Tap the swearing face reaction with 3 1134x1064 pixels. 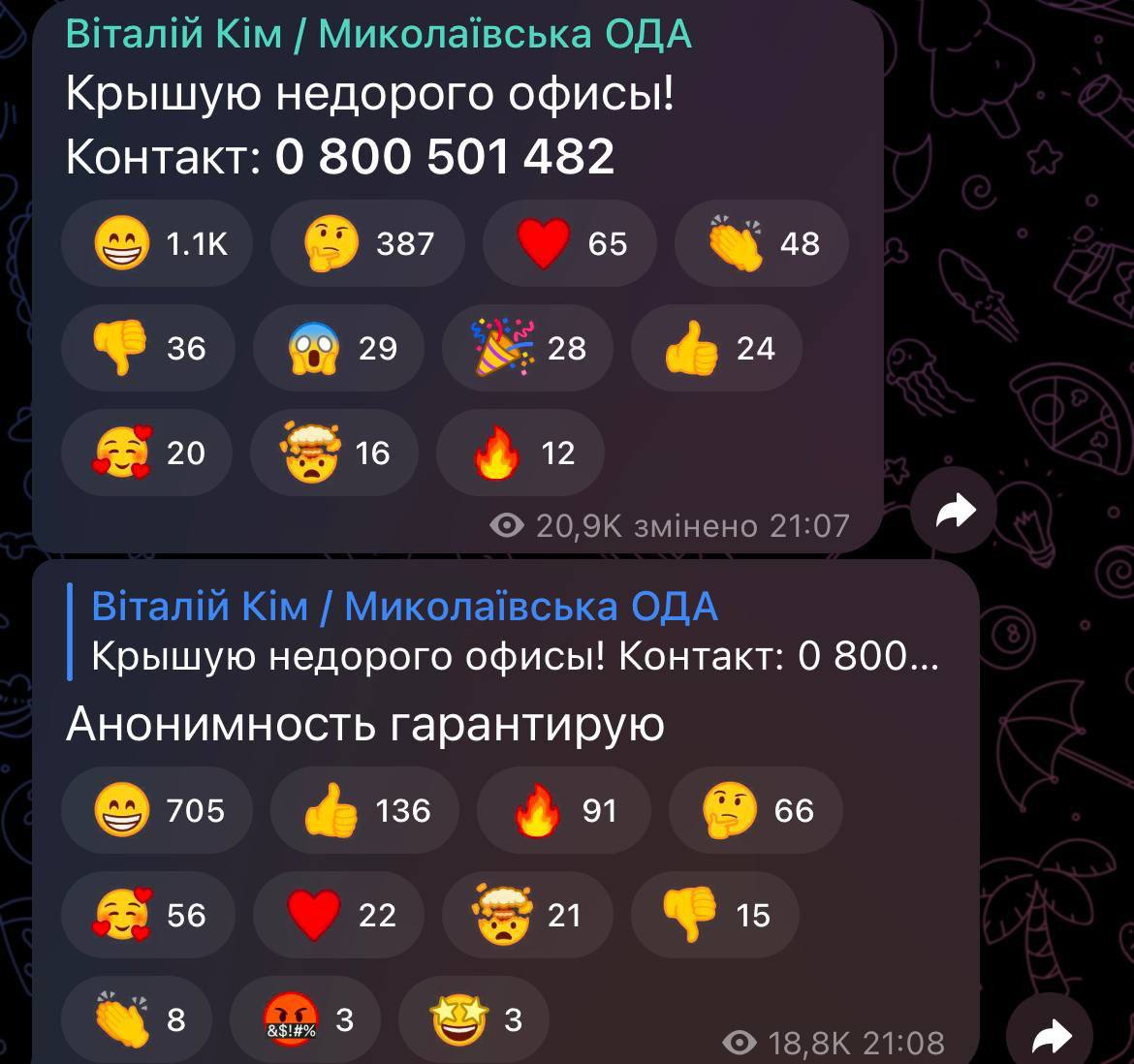[x=305, y=1019]
